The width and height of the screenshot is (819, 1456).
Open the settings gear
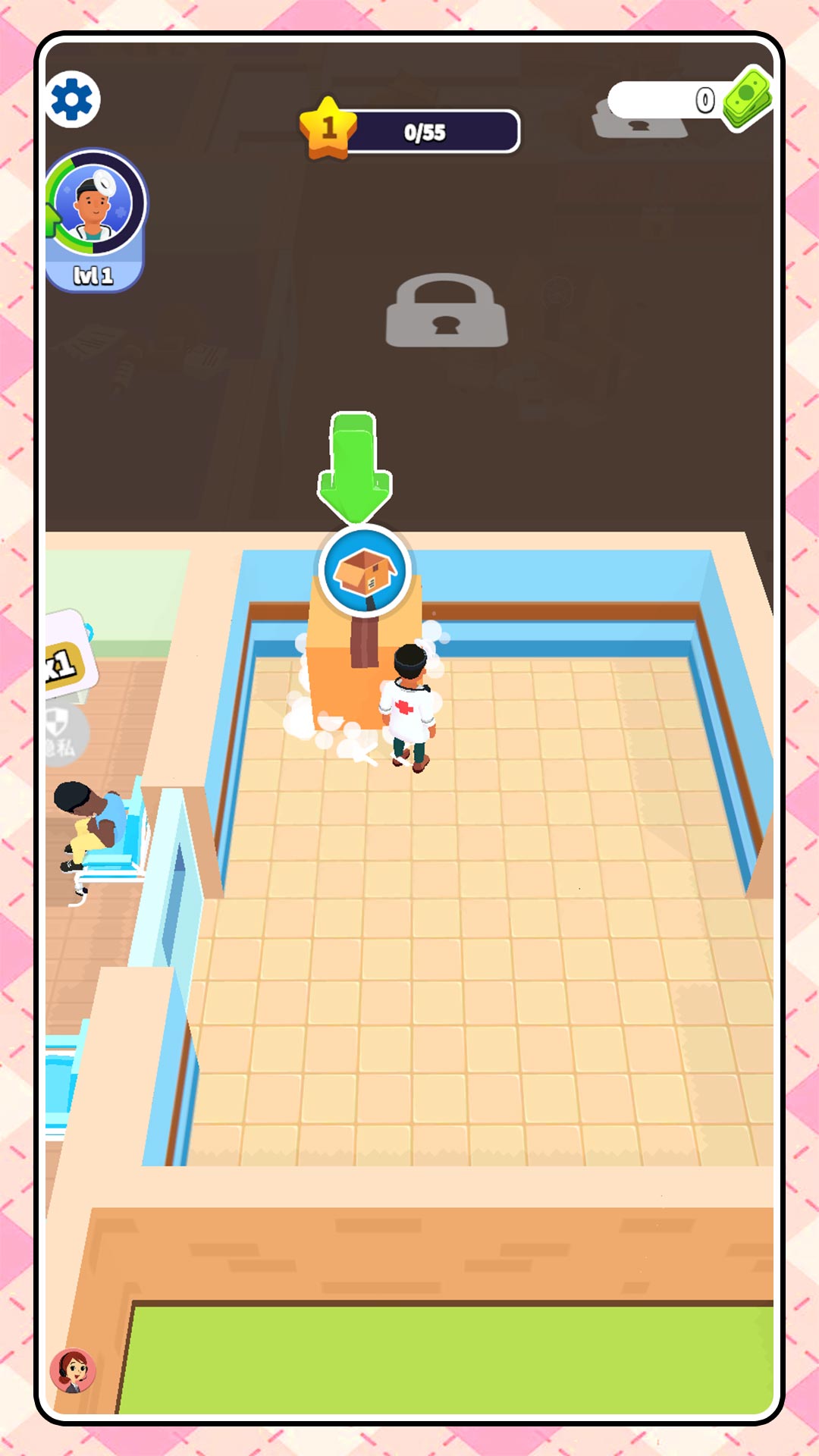[72, 99]
